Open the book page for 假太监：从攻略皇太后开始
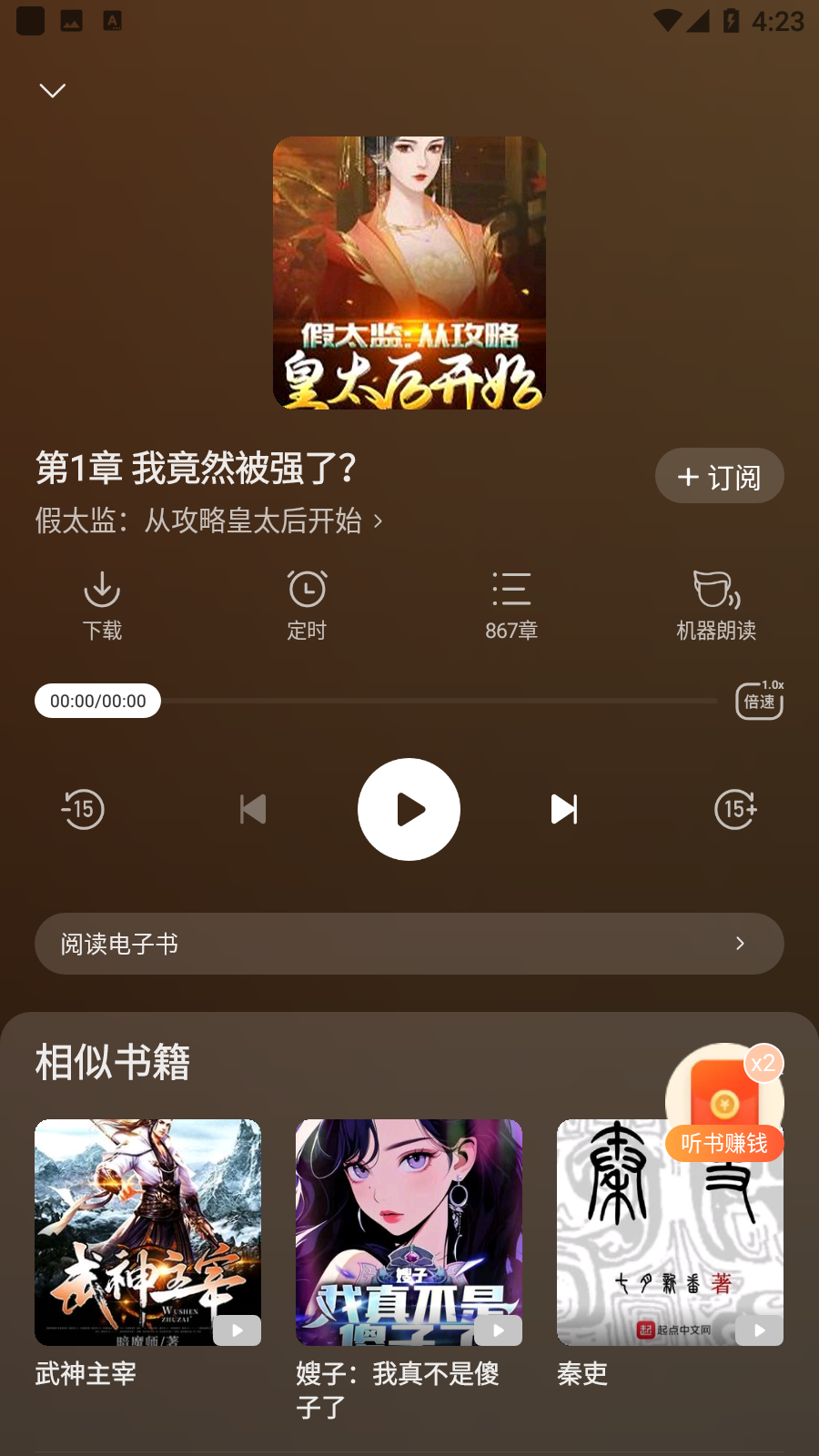 (208, 521)
